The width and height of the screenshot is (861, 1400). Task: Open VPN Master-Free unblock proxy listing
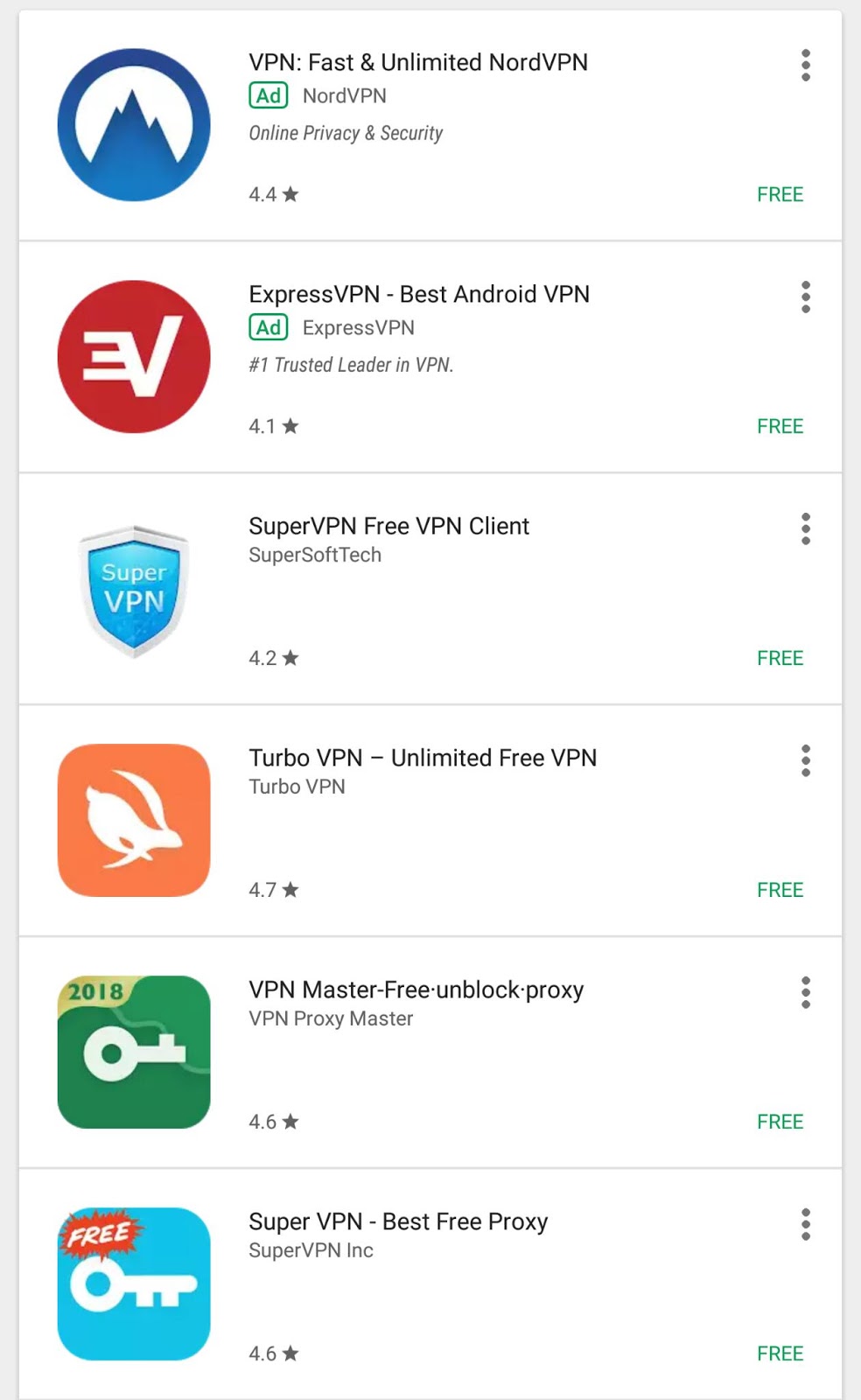click(x=416, y=990)
